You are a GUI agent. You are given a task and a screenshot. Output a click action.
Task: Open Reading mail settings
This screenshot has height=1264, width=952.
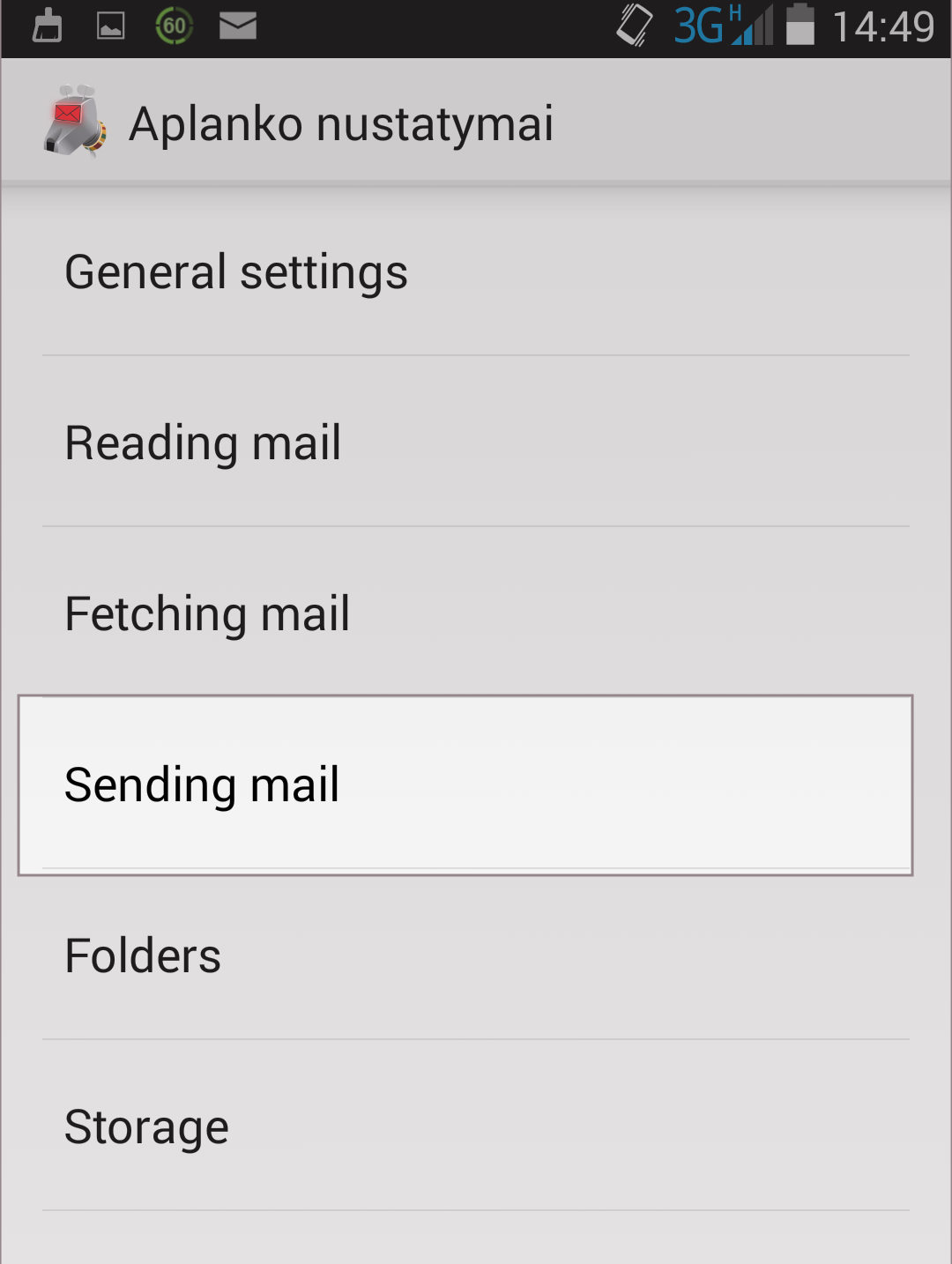(x=203, y=442)
